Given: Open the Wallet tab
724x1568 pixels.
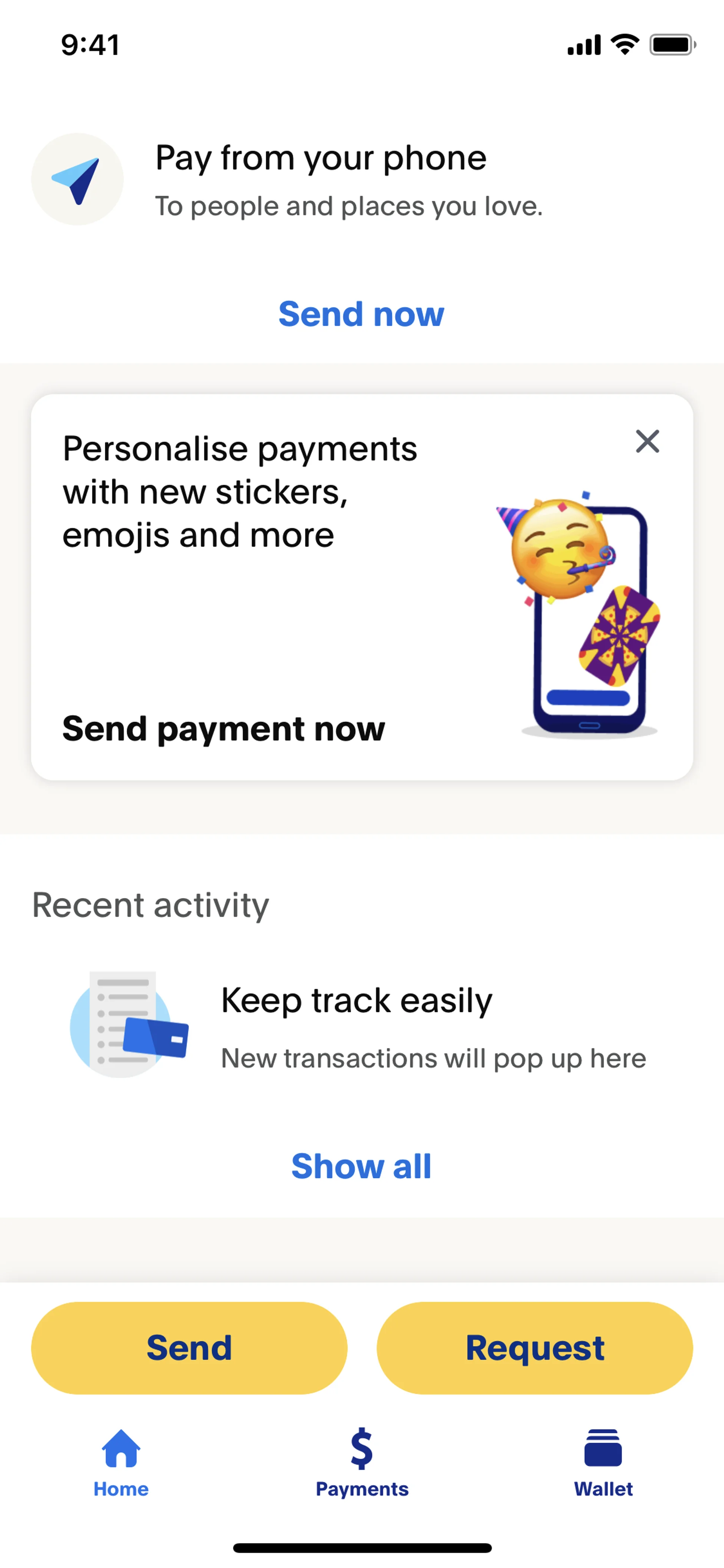Looking at the screenshot, I should 603,1463.
